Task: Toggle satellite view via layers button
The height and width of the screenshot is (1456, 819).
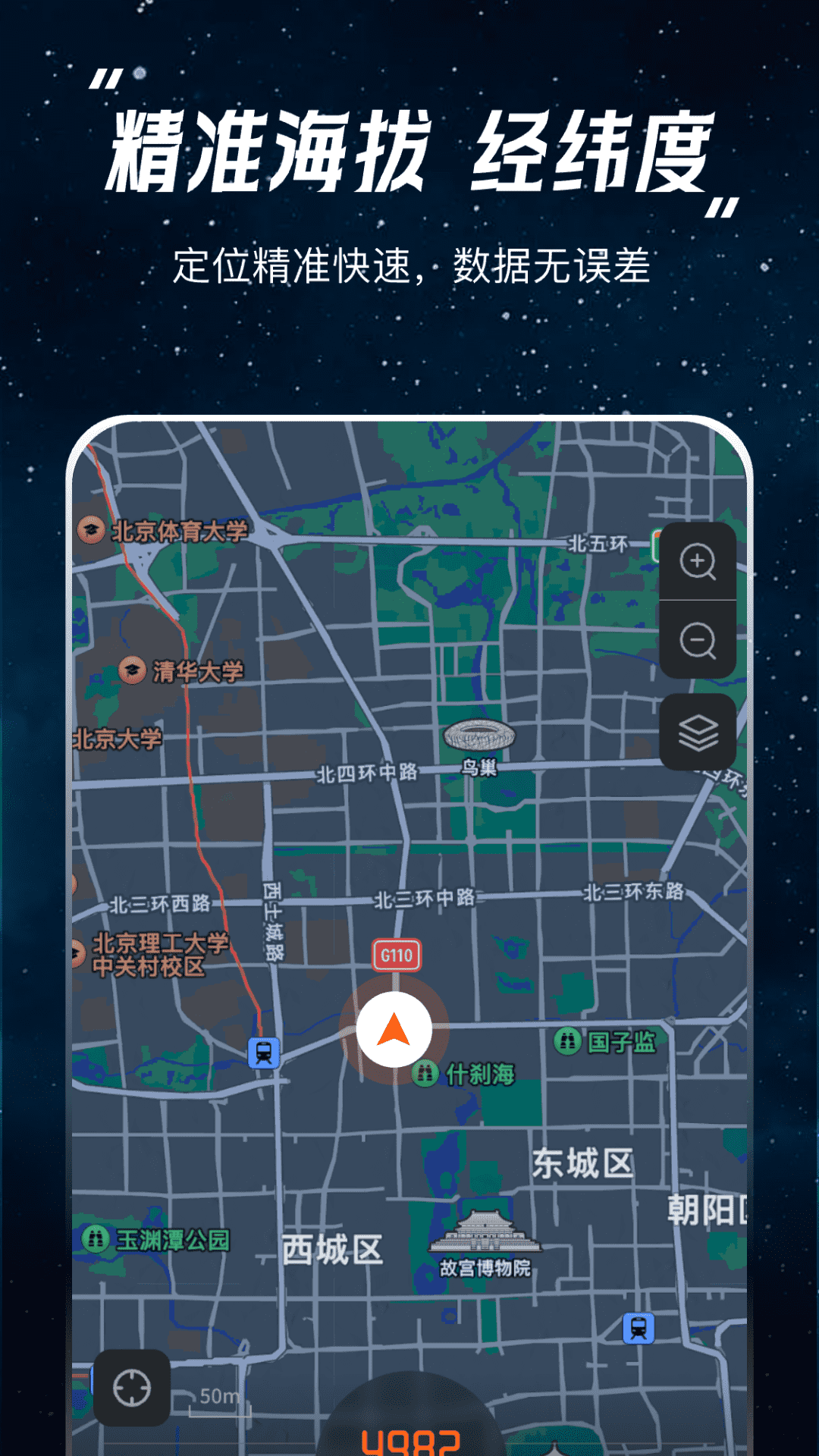Action: click(x=698, y=732)
